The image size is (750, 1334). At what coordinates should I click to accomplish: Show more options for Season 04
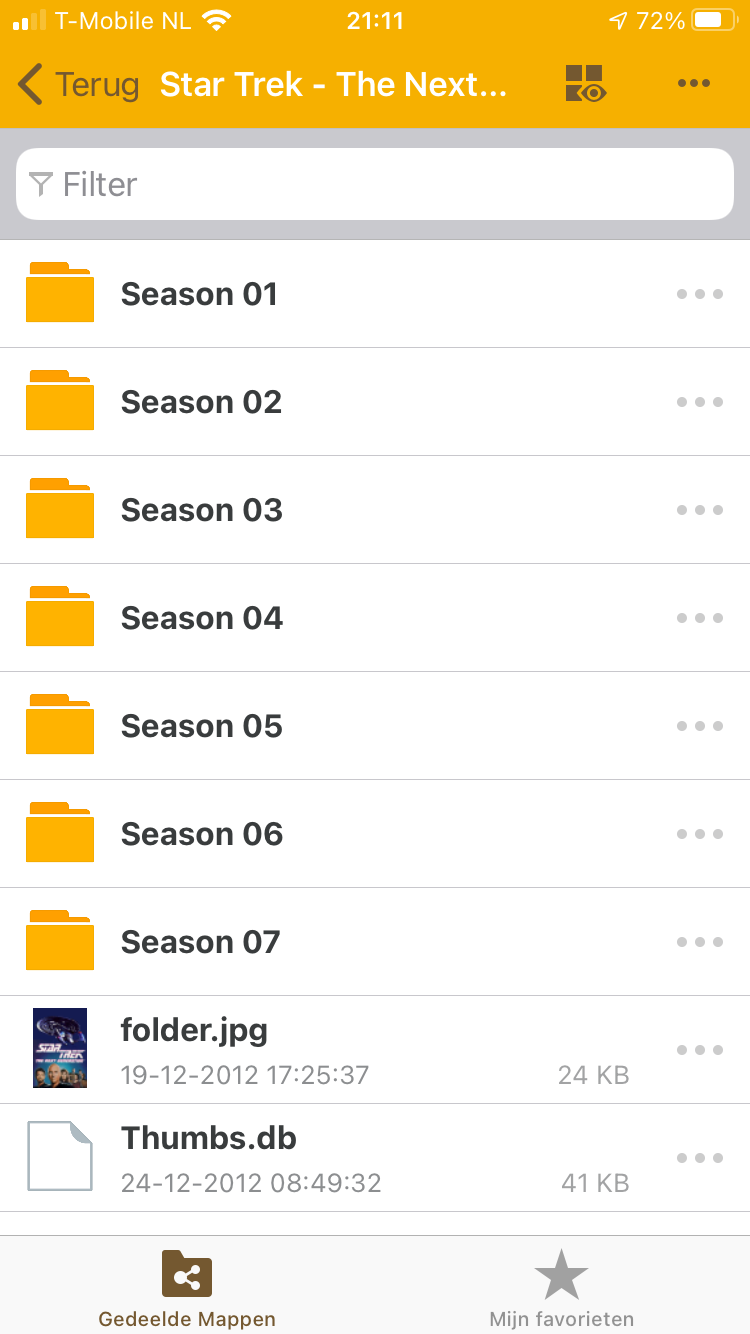tap(699, 618)
